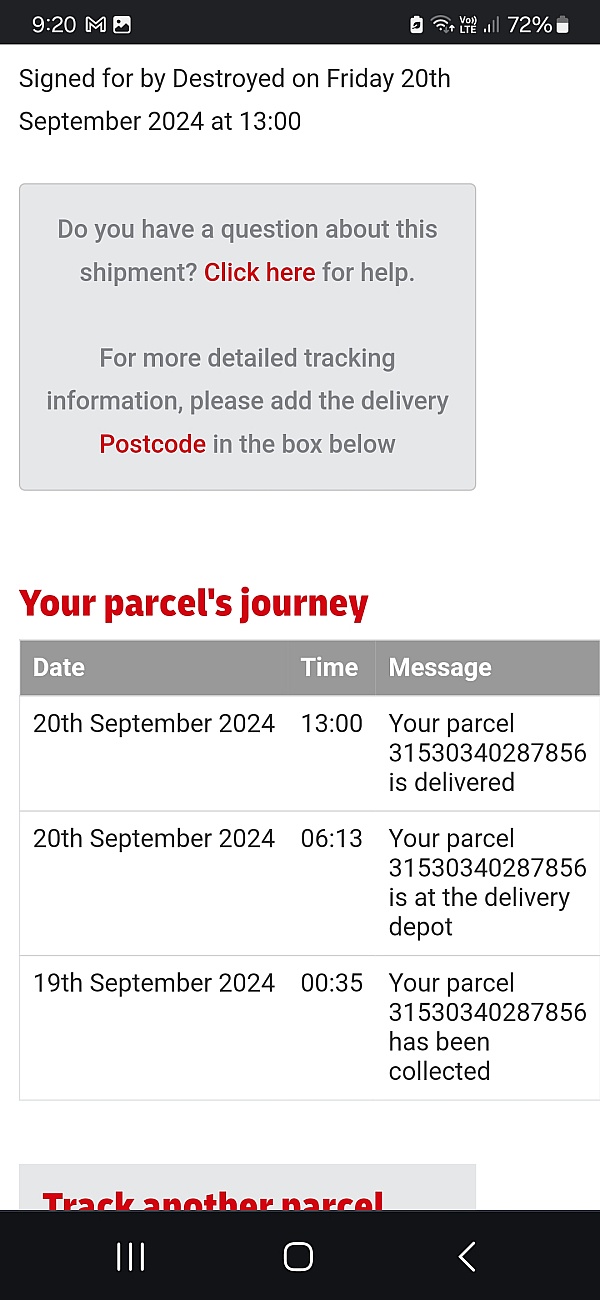
Task: Go to the home screen
Action: (298, 1256)
